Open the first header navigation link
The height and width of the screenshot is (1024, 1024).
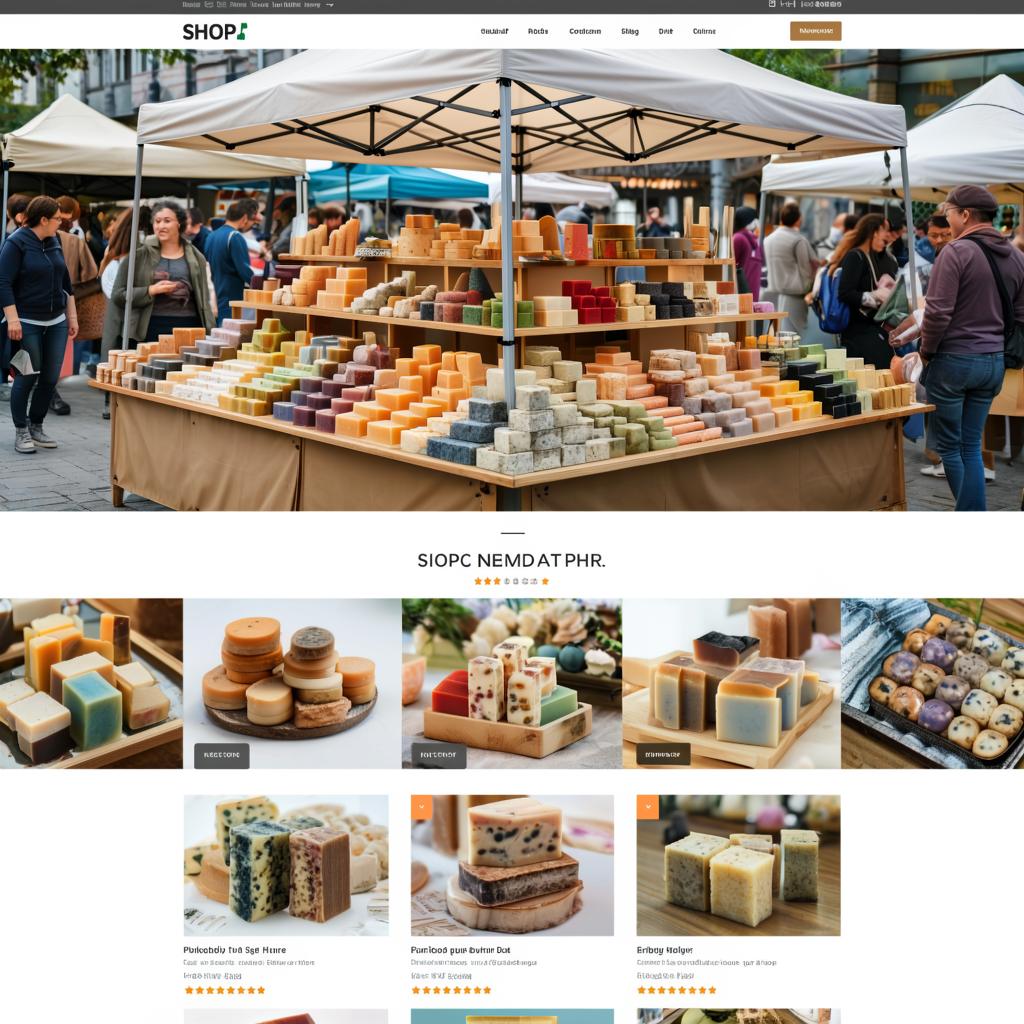[494, 31]
